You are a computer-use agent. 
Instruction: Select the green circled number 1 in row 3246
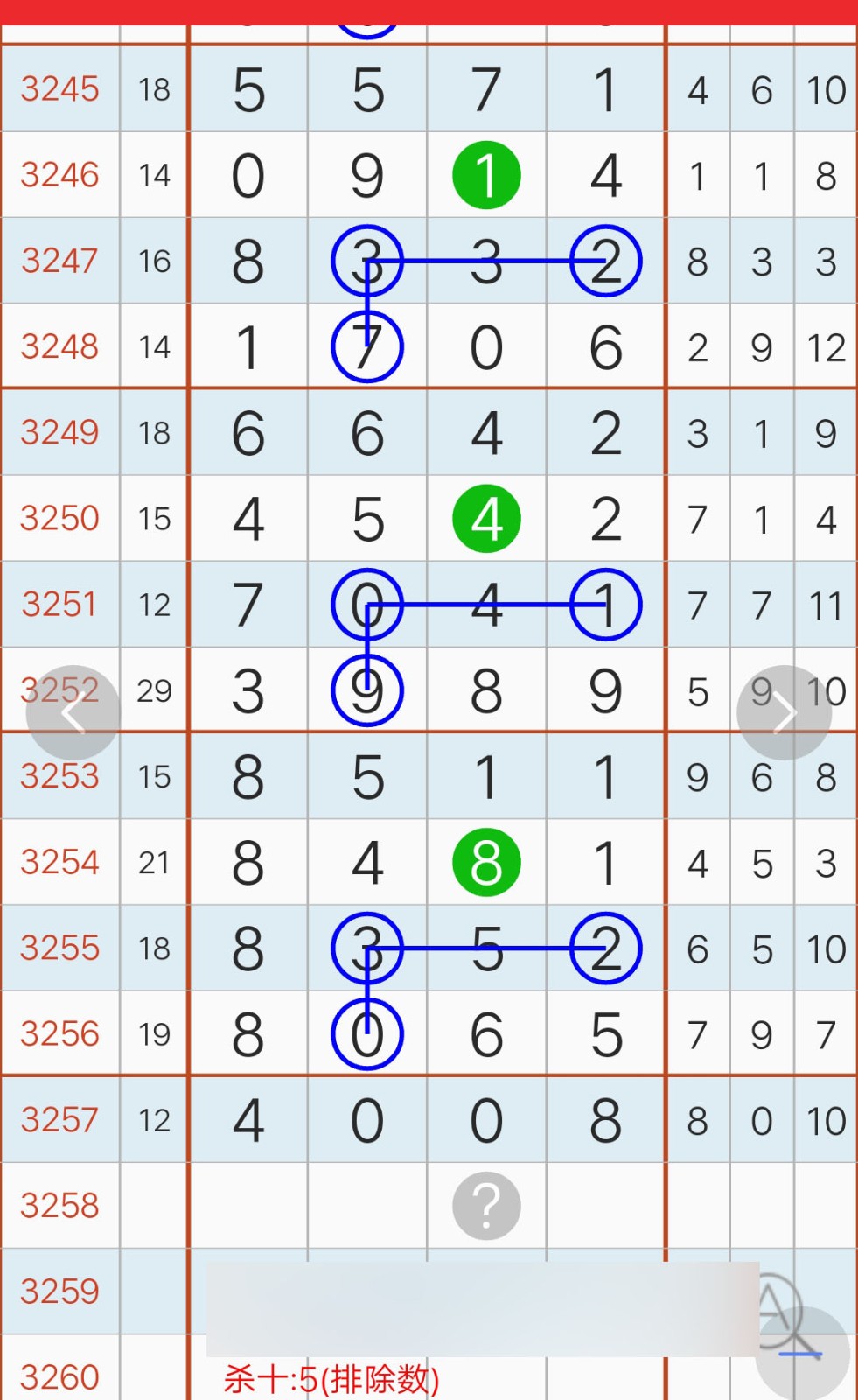[487, 174]
